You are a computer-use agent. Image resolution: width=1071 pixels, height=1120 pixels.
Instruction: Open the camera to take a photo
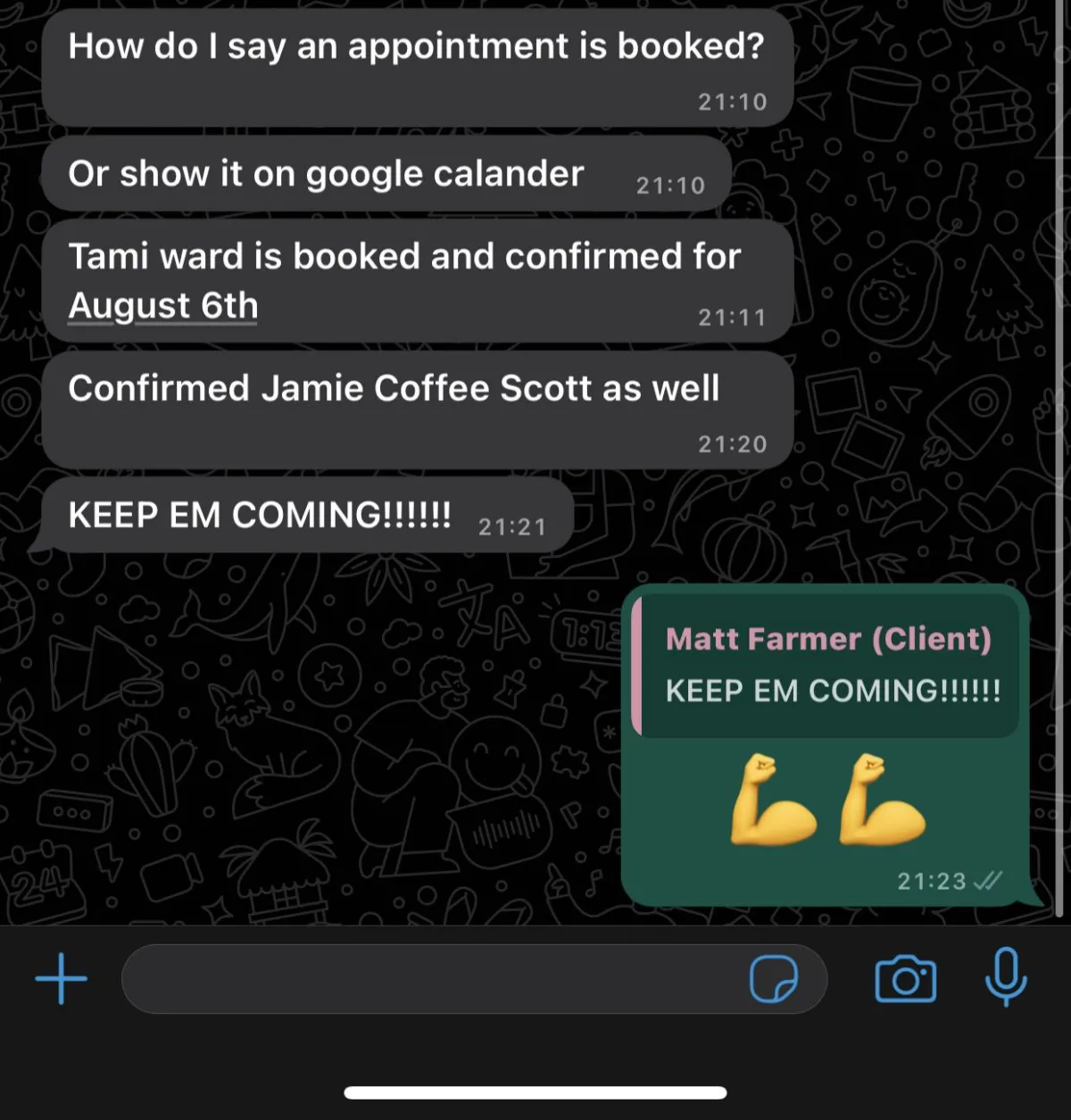pyautogui.click(x=905, y=979)
